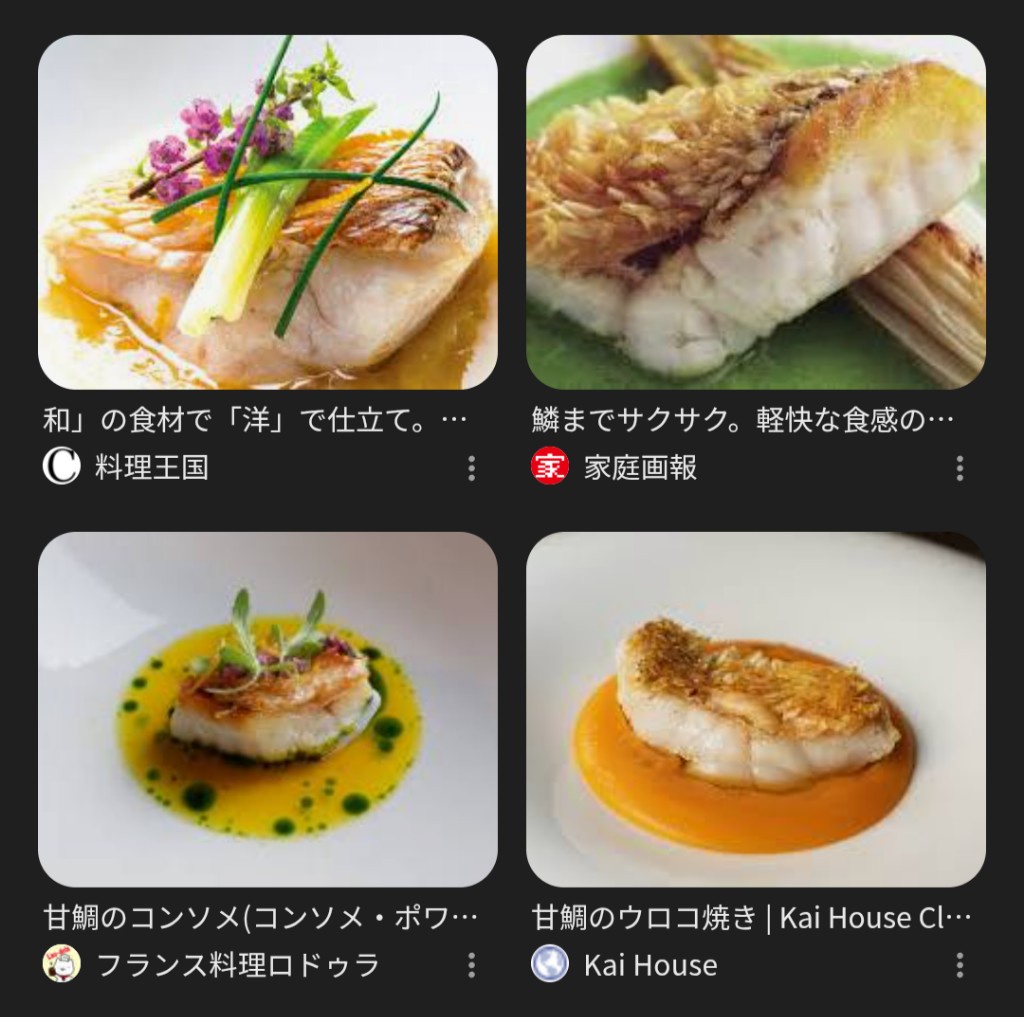Open the Kai House 甘鯛のウロコ焼き image
Image resolution: width=1024 pixels, height=1017 pixels.
pos(755,708)
